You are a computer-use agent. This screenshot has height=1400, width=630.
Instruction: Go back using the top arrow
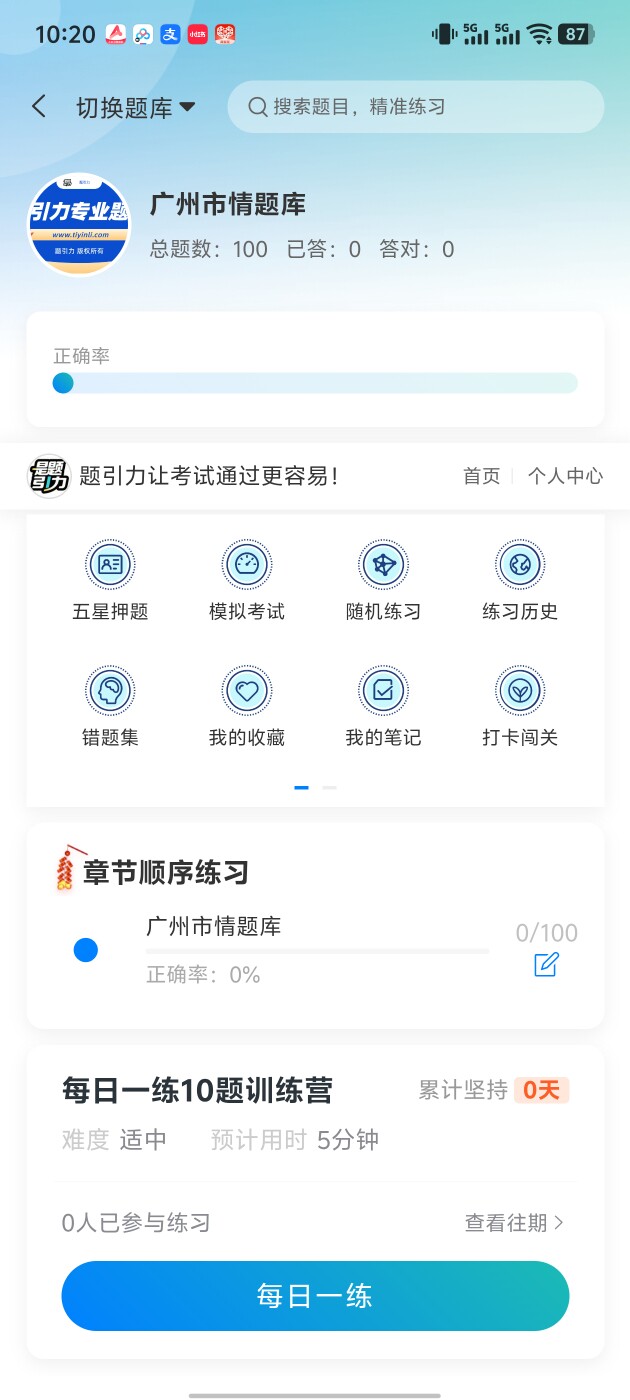(39, 107)
